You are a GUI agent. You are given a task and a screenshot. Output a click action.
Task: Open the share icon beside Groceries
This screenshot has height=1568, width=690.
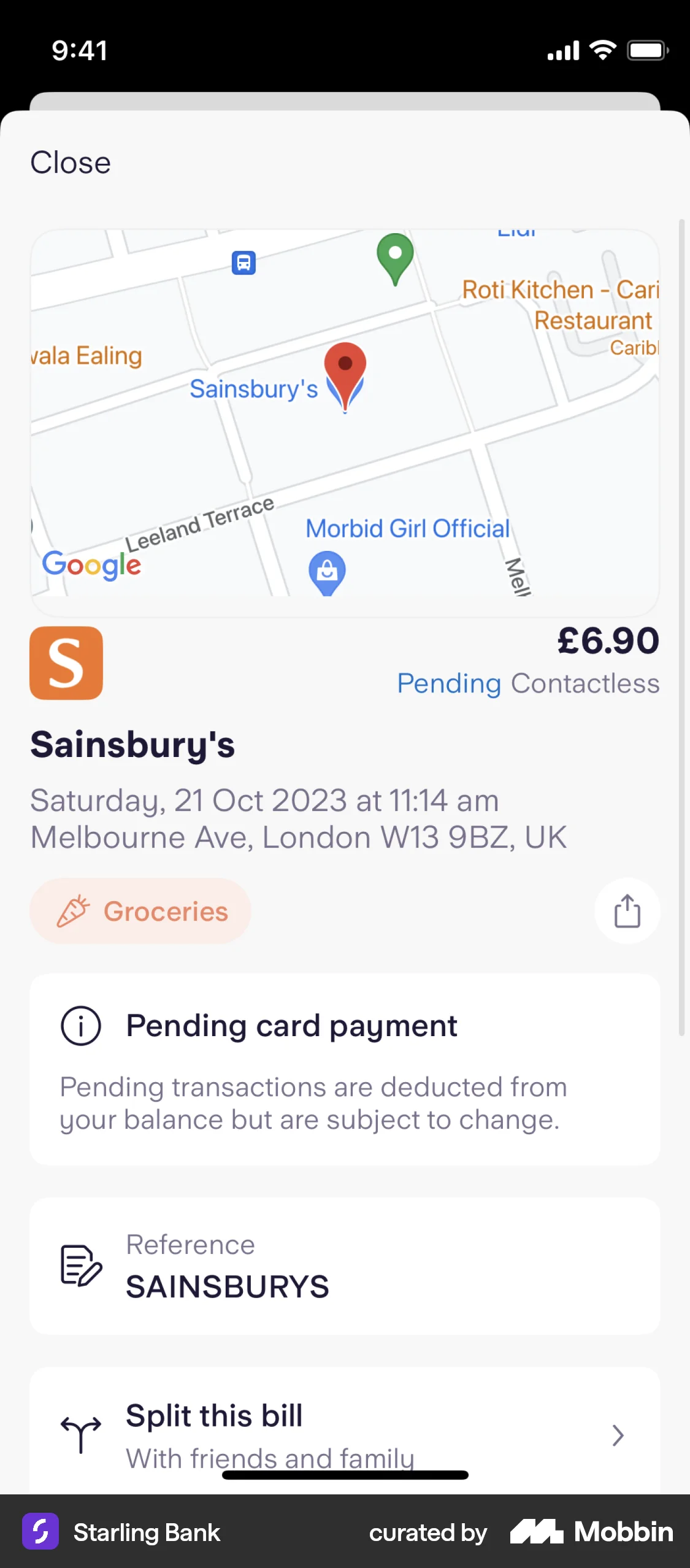627,912
